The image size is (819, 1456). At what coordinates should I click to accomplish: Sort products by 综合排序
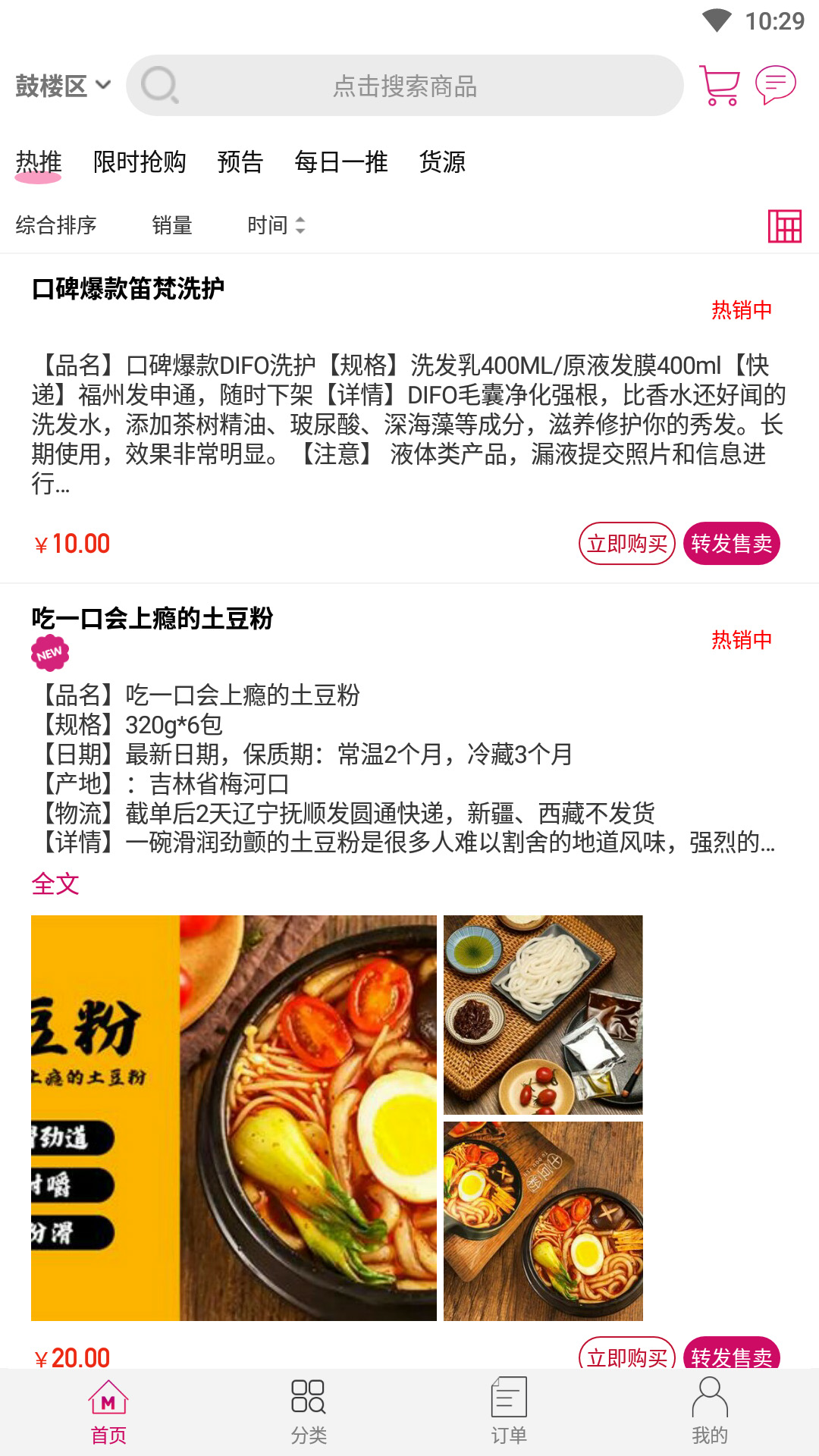pyautogui.click(x=56, y=225)
